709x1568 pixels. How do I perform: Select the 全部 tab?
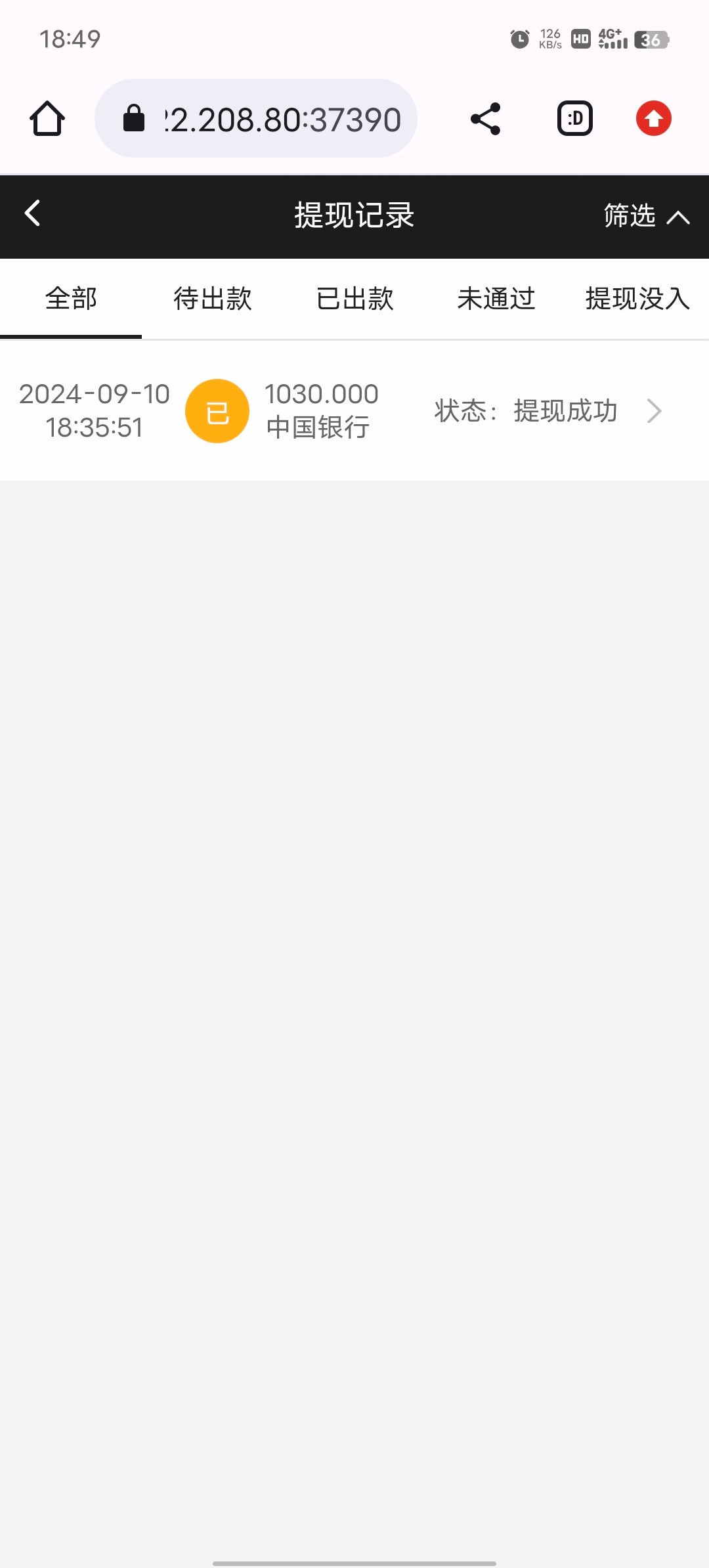[71, 299]
